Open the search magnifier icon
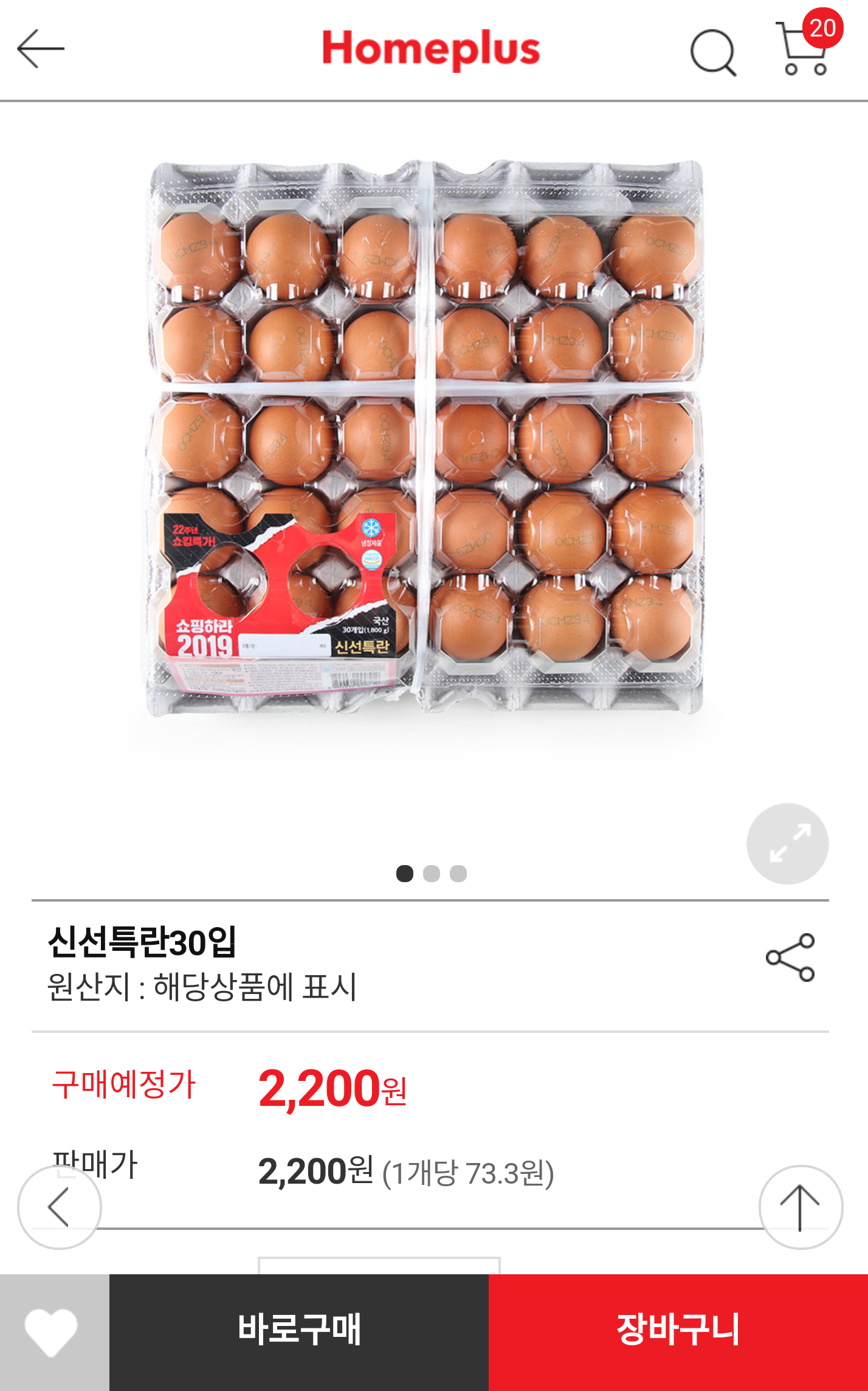The height and width of the screenshot is (1391, 868). [713, 52]
